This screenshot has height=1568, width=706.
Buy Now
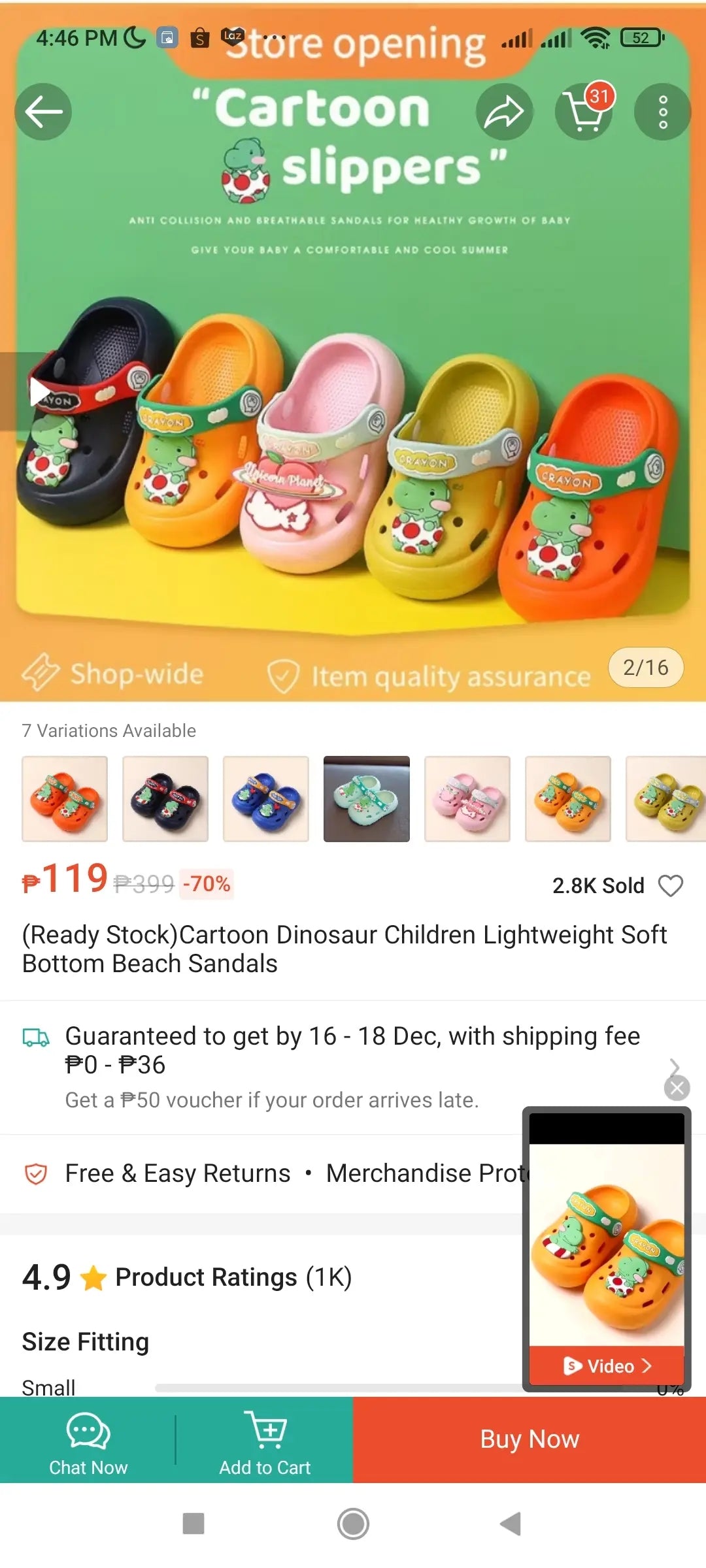(x=529, y=1440)
